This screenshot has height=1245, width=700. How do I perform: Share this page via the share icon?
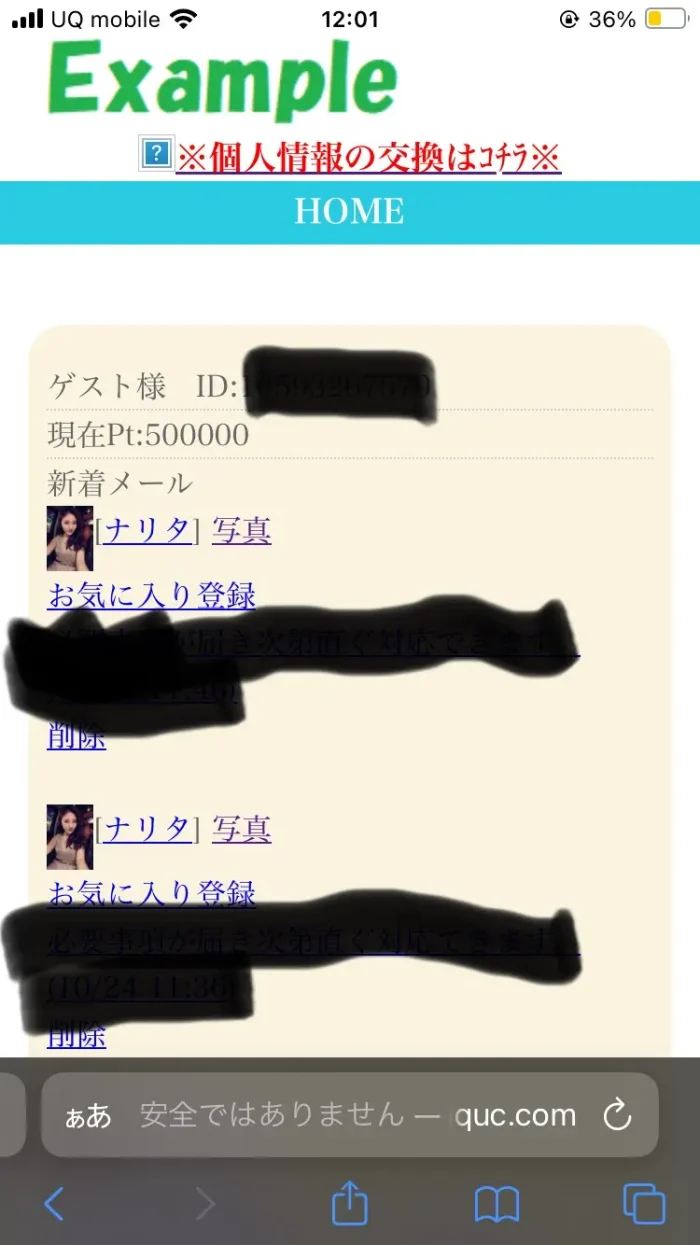click(349, 1203)
